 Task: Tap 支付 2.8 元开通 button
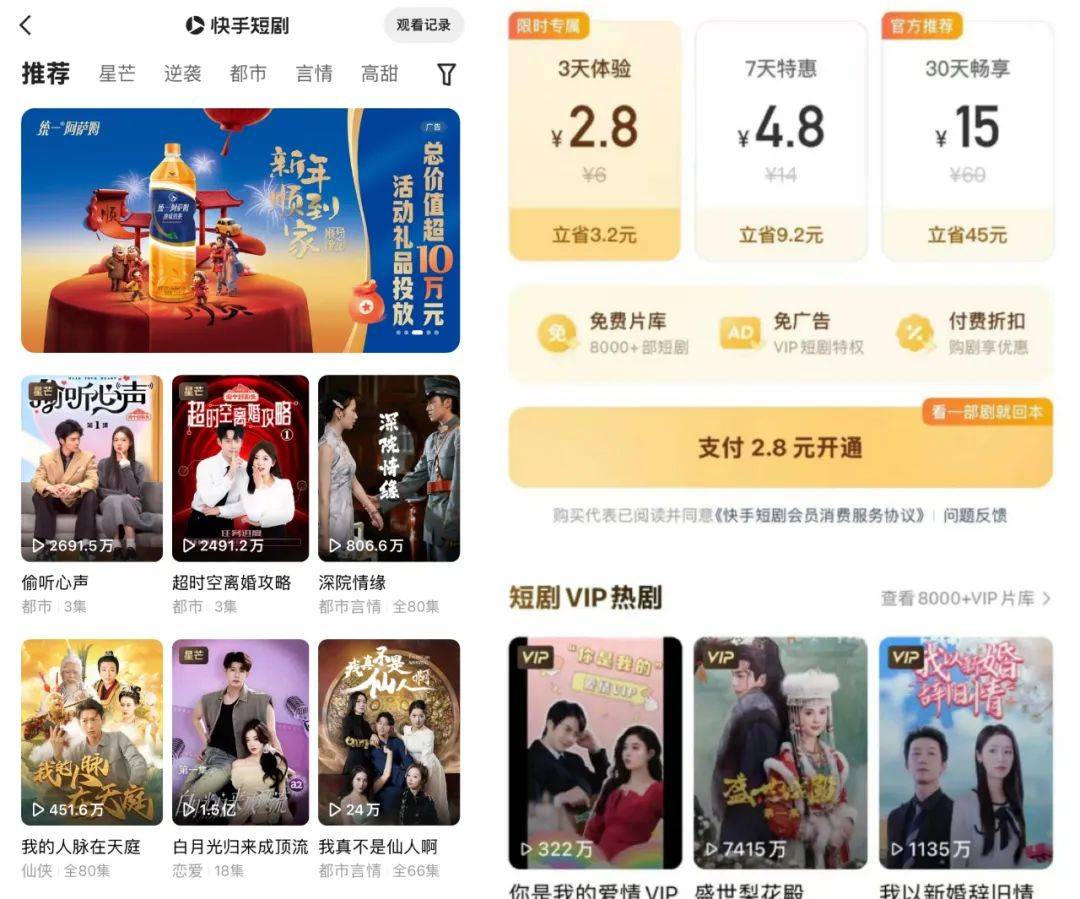point(780,447)
